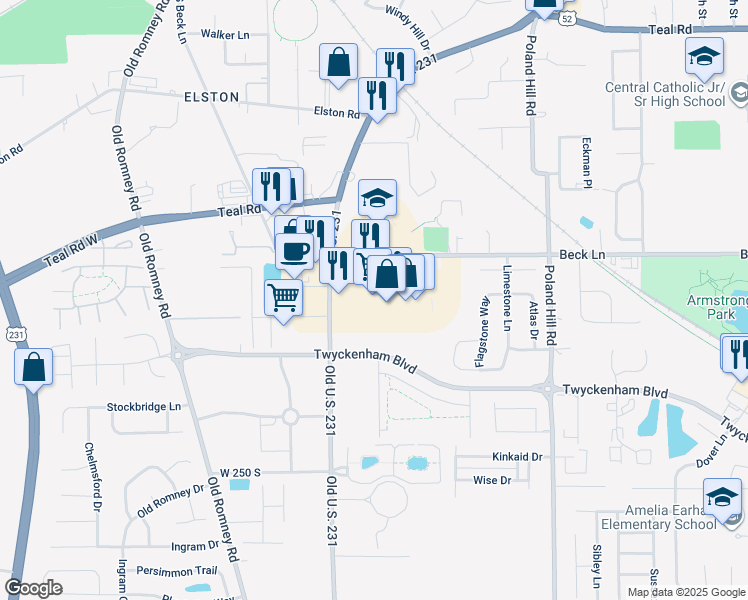Open Amelia Earhart Elementary School marker
The width and height of the screenshot is (748, 600).
click(722, 496)
